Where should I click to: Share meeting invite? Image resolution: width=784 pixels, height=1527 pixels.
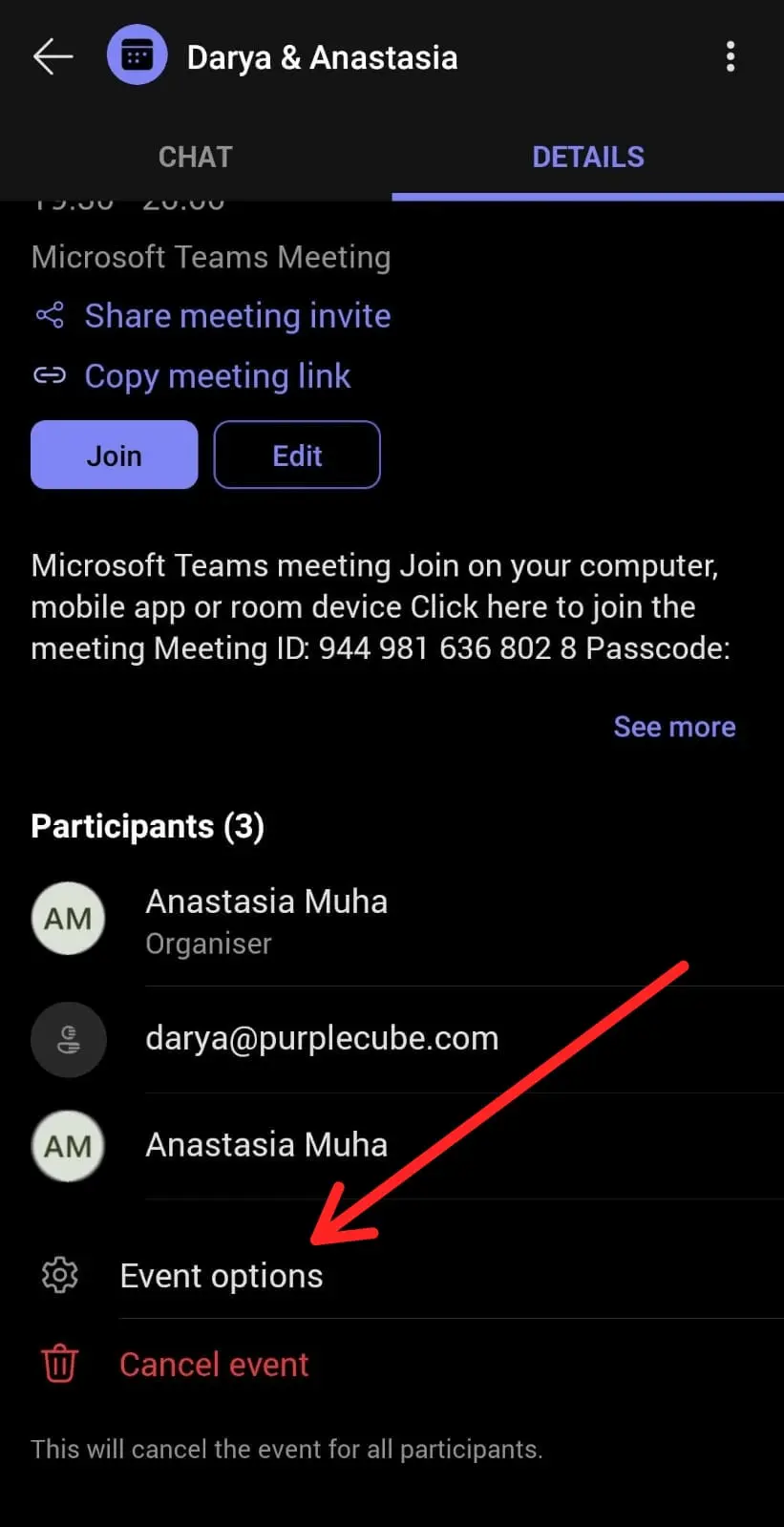coord(213,316)
